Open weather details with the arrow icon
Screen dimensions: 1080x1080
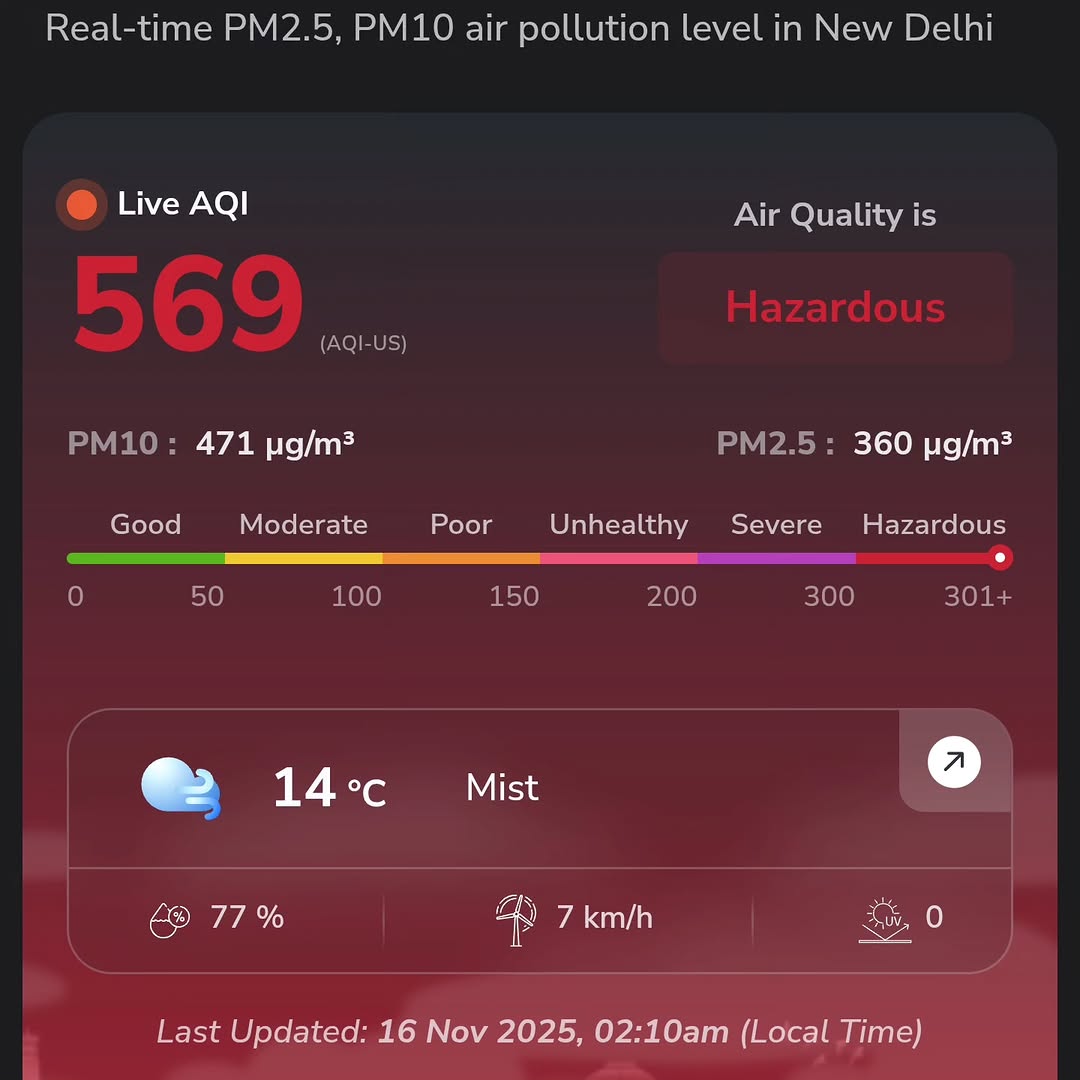954,762
